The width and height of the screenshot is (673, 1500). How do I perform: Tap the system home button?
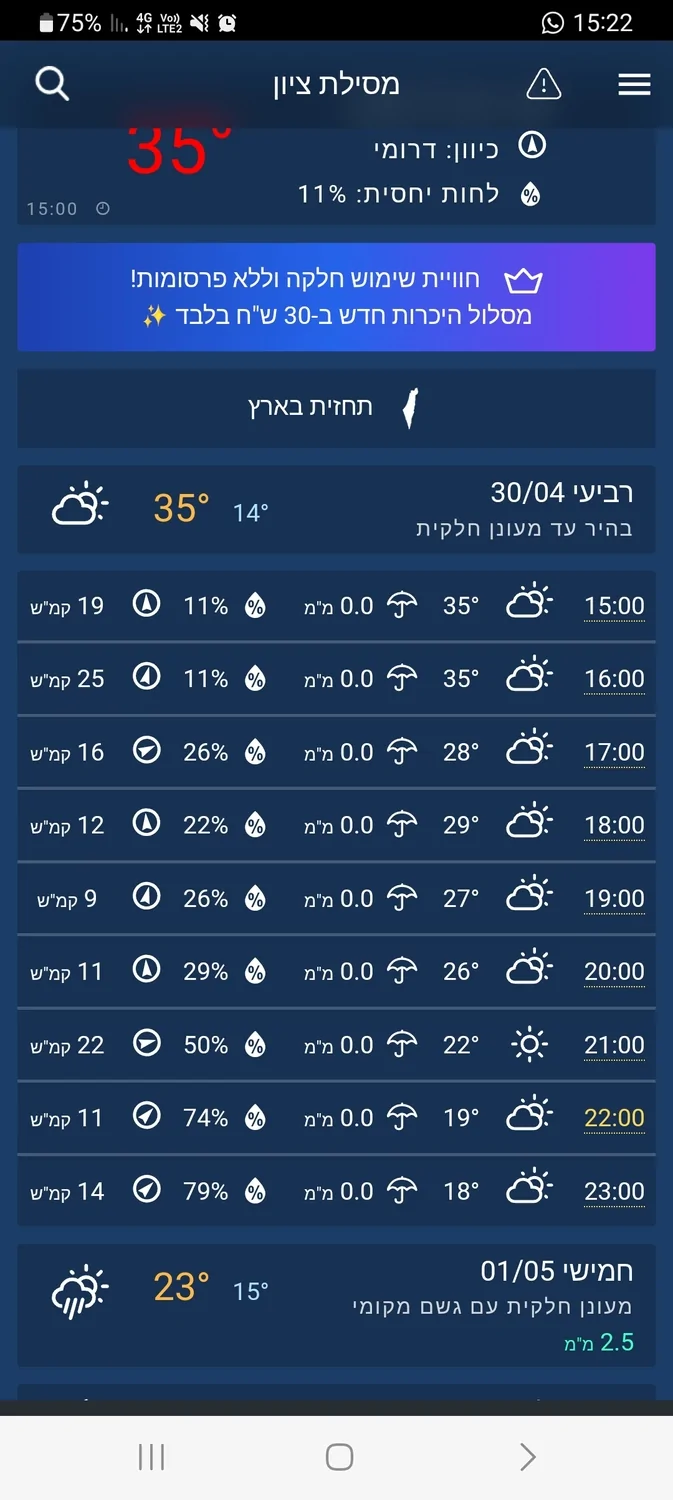[x=339, y=1457]
